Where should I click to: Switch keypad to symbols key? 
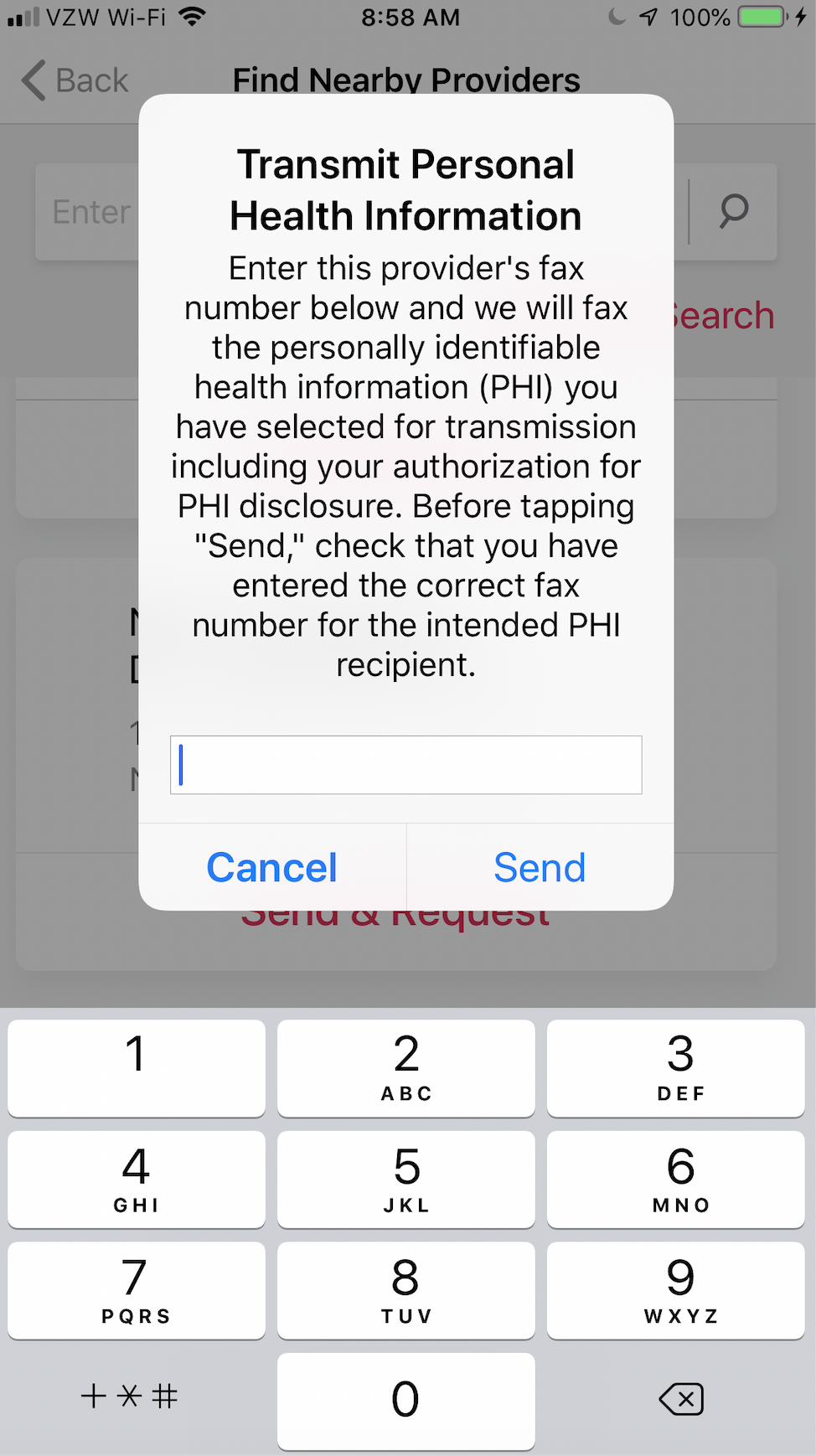pyautogui.click(x=130, y=1397)
